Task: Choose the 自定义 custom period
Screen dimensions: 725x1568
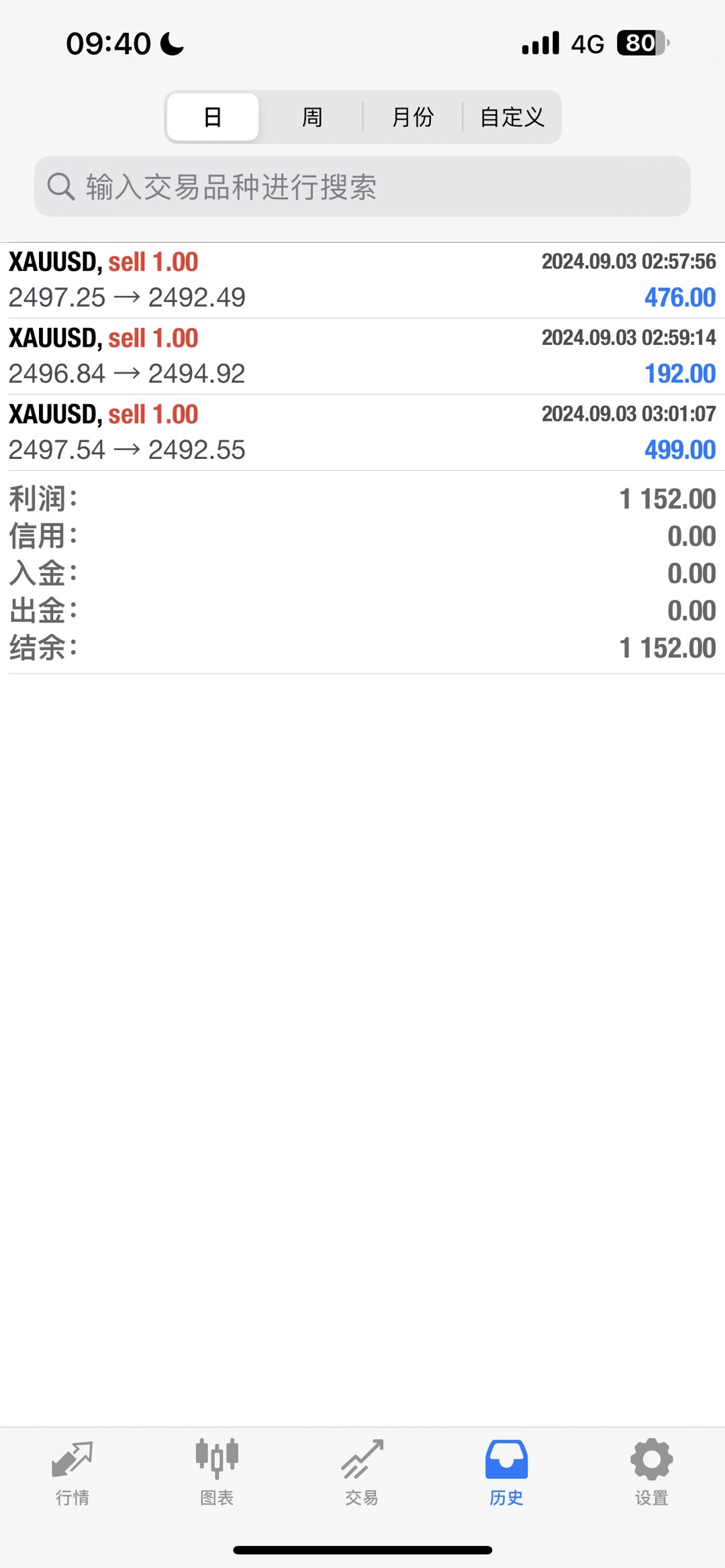Action: click(x=512, y=117)
